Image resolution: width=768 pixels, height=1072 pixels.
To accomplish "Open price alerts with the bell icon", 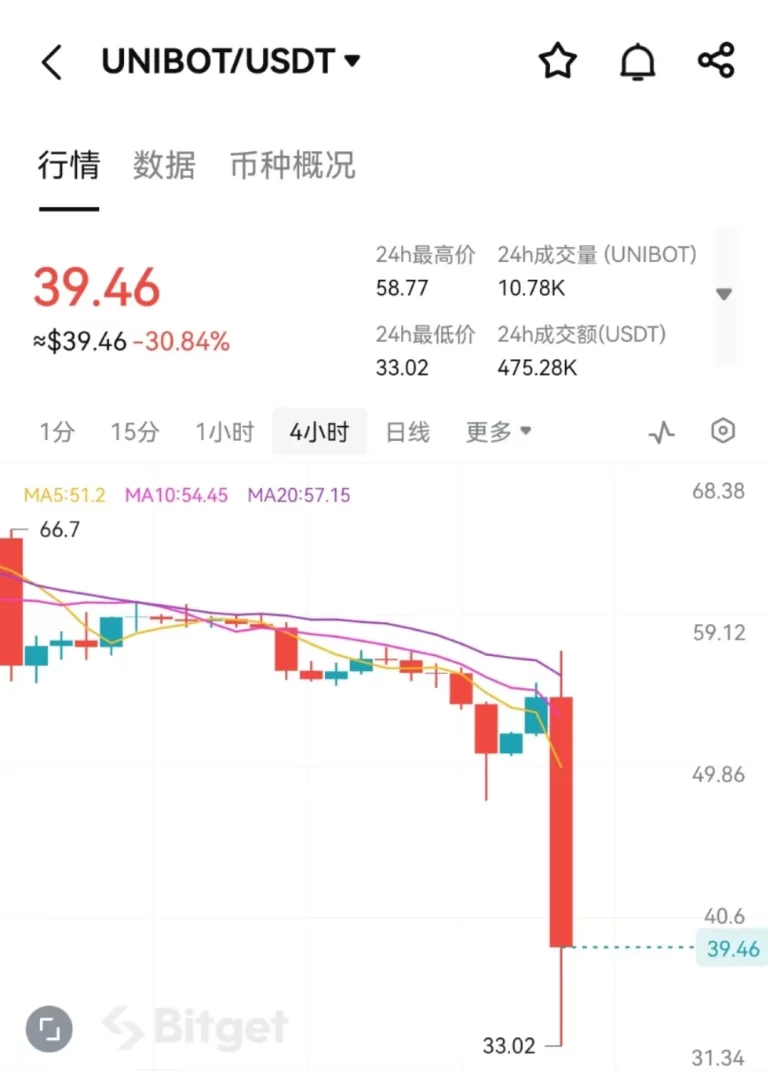I will tap(637, 61).
